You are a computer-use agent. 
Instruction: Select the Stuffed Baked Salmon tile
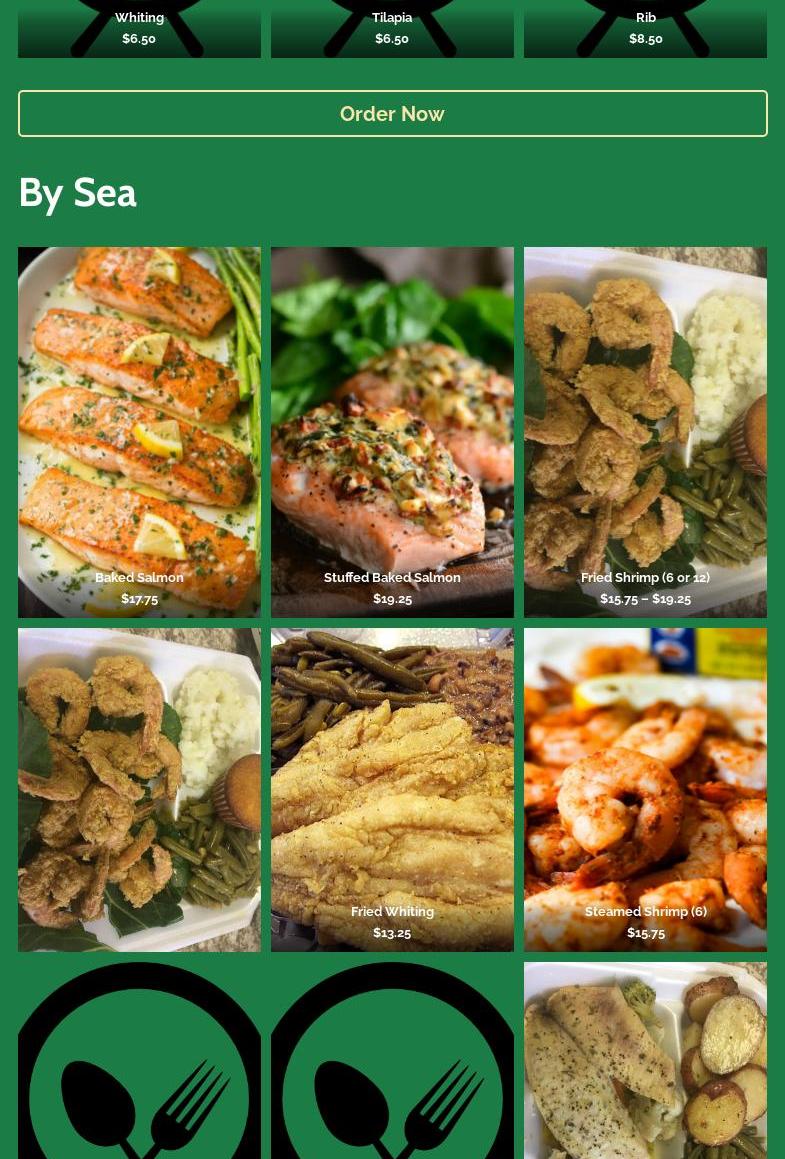(x=392, y=432)
